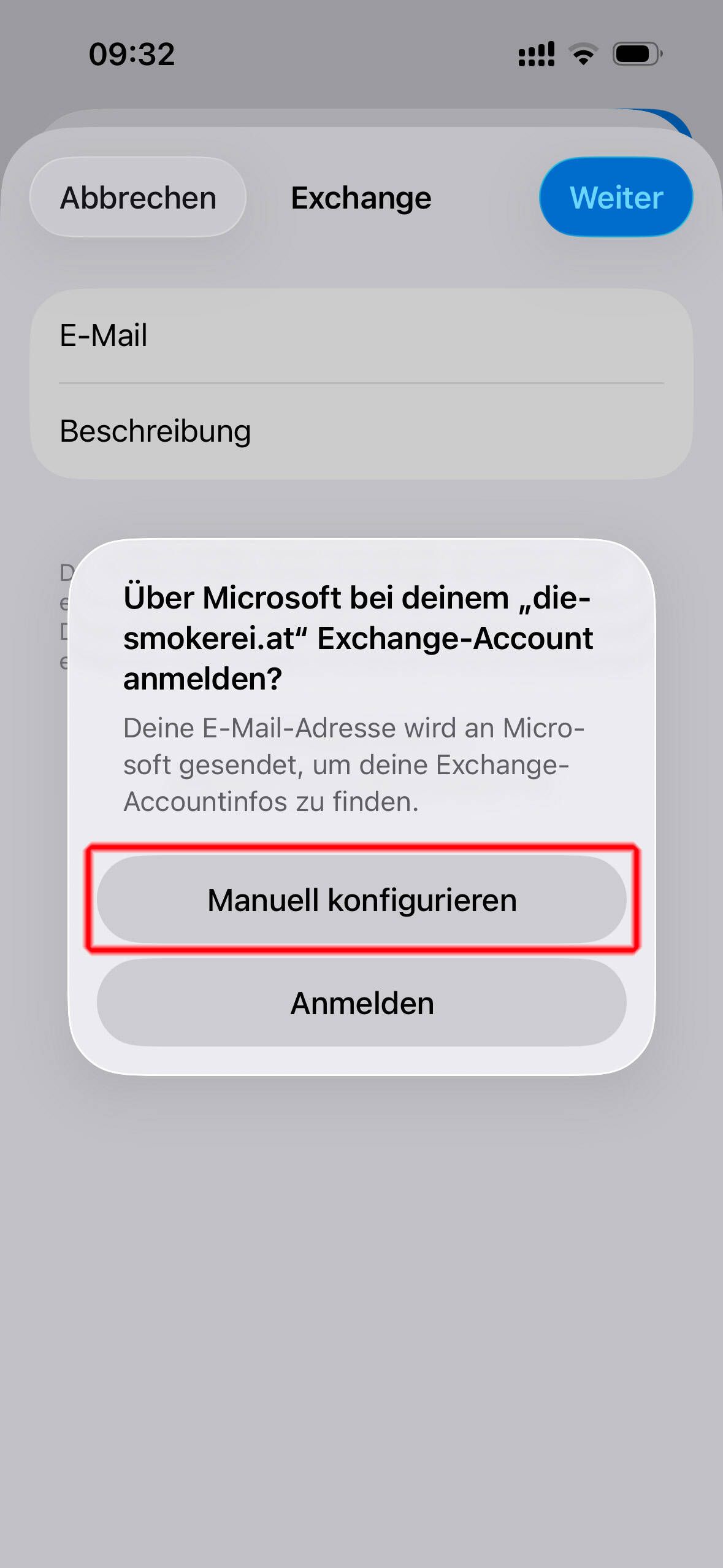Continue with the Weiter button
Image resolution: width=723 pixels, height=1568 pixels.
[616, 198]
